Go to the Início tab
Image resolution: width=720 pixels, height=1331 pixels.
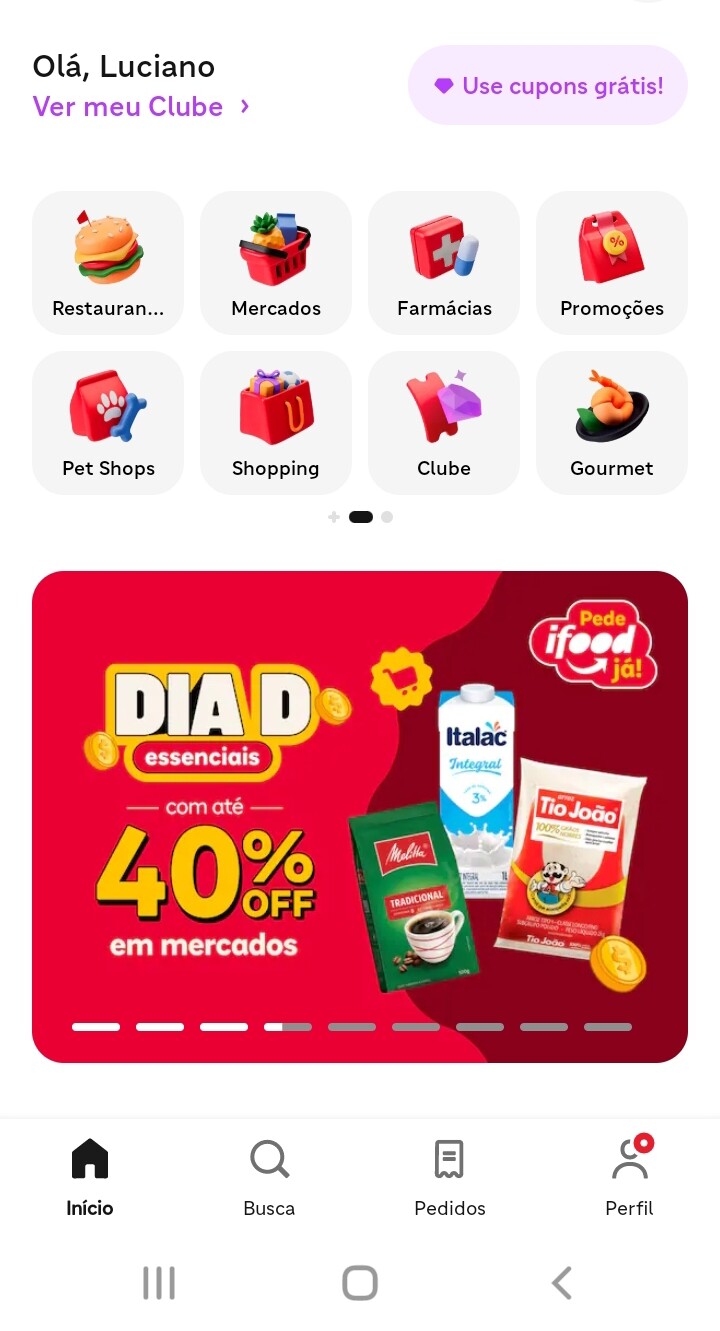90,1178
